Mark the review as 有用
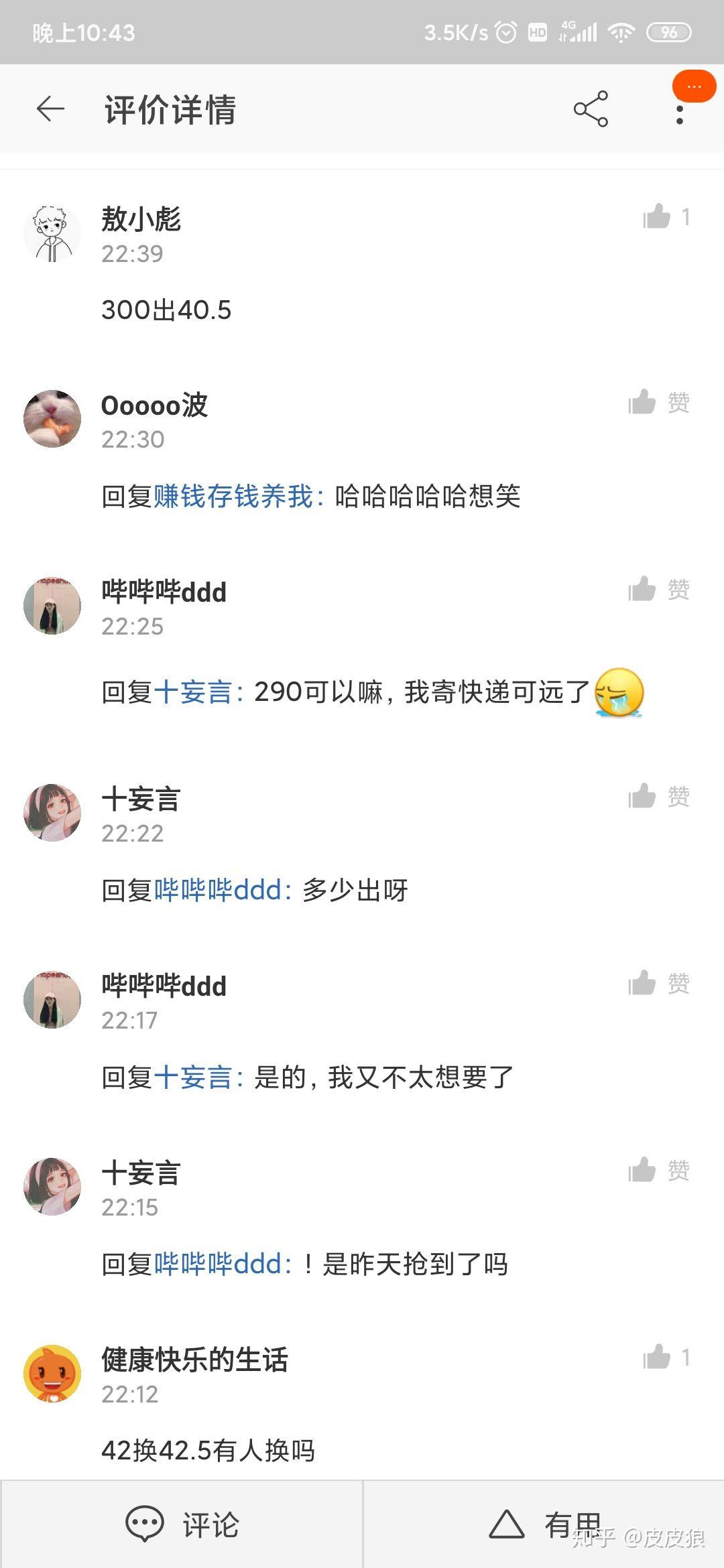 pos(544,1525)
